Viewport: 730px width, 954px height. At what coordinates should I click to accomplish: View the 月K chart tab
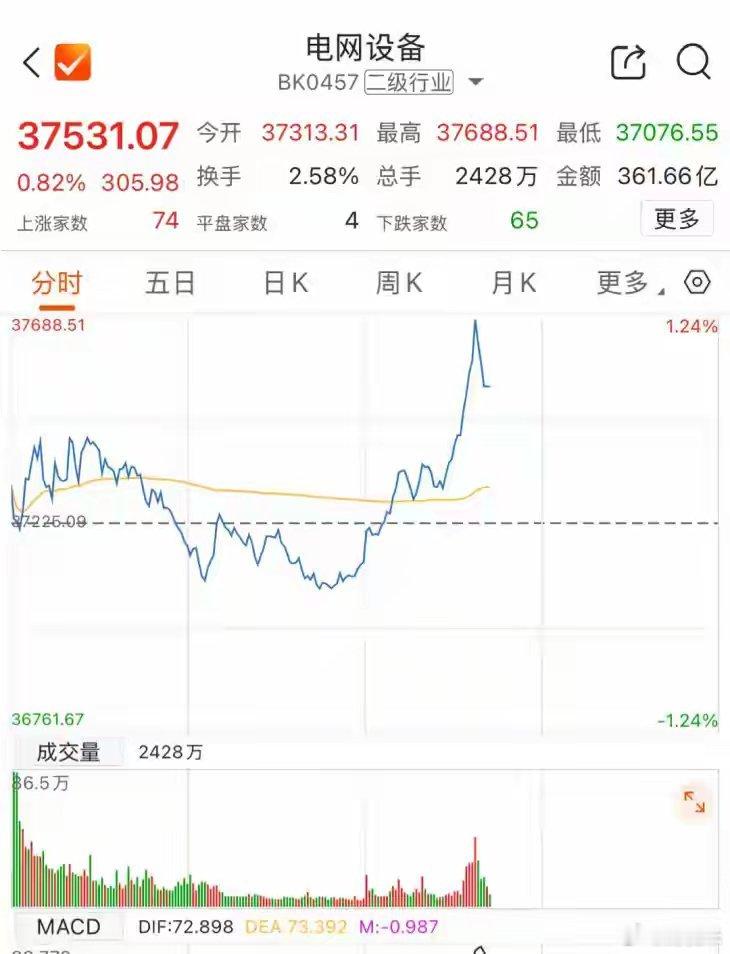[513, 284]
